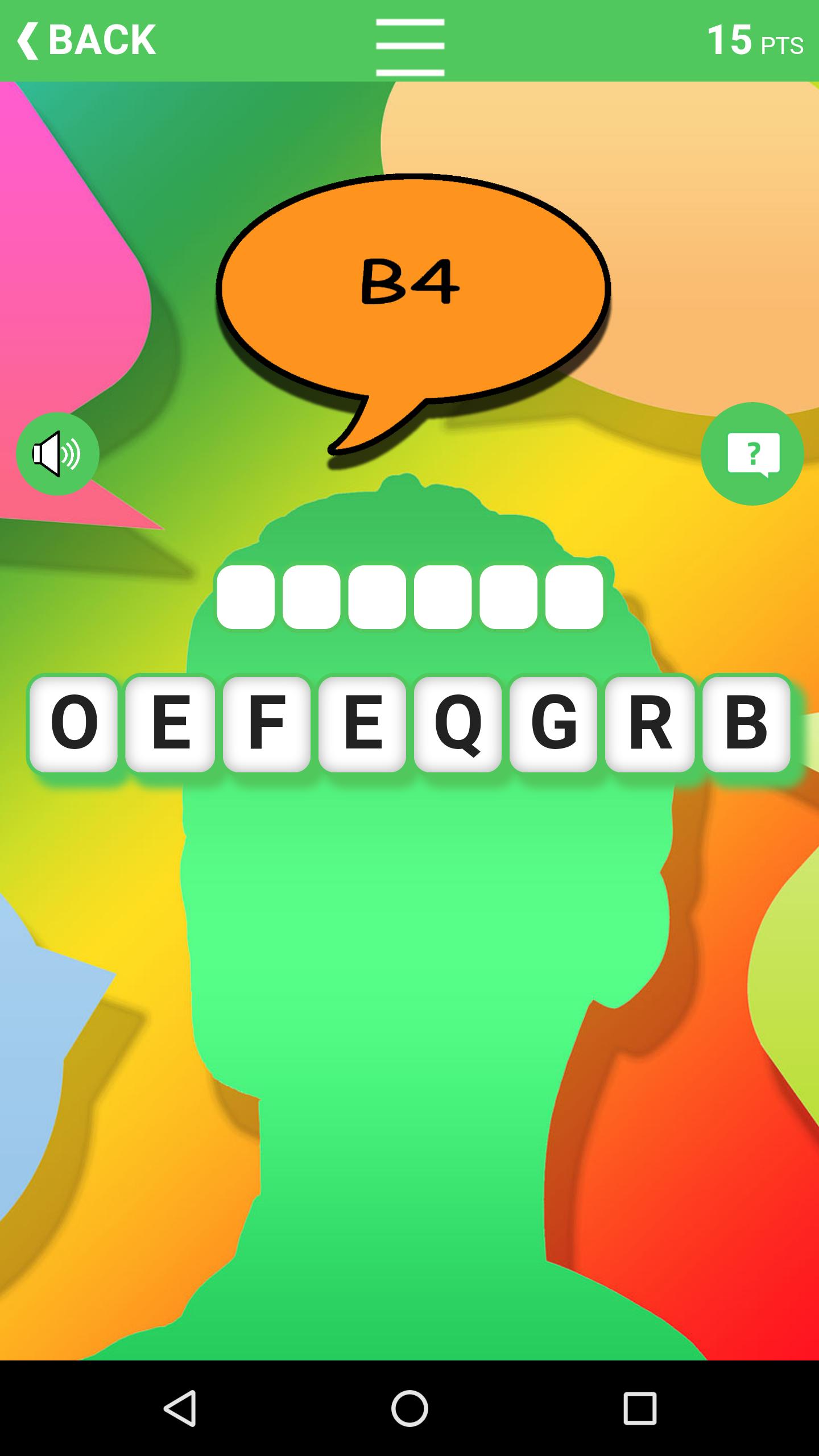Pick the letter tile F
This screenshot has height=1456, width=819.
coord(266,723)
